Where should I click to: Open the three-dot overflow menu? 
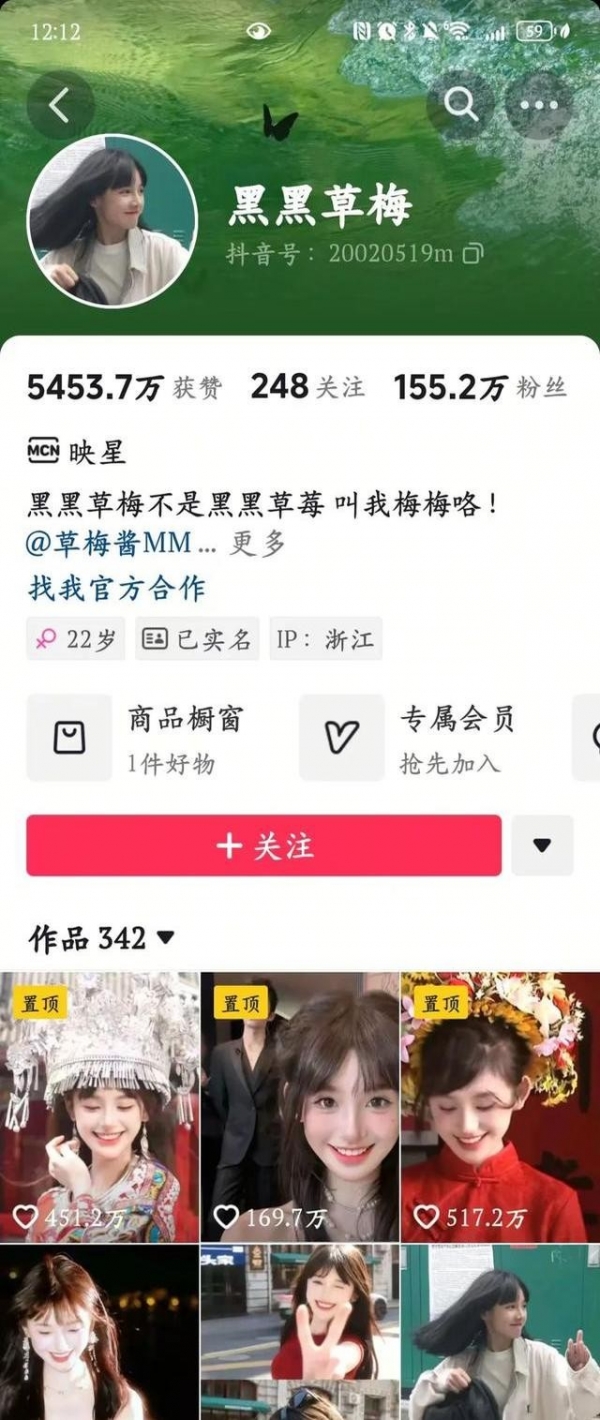pos(539,105)
